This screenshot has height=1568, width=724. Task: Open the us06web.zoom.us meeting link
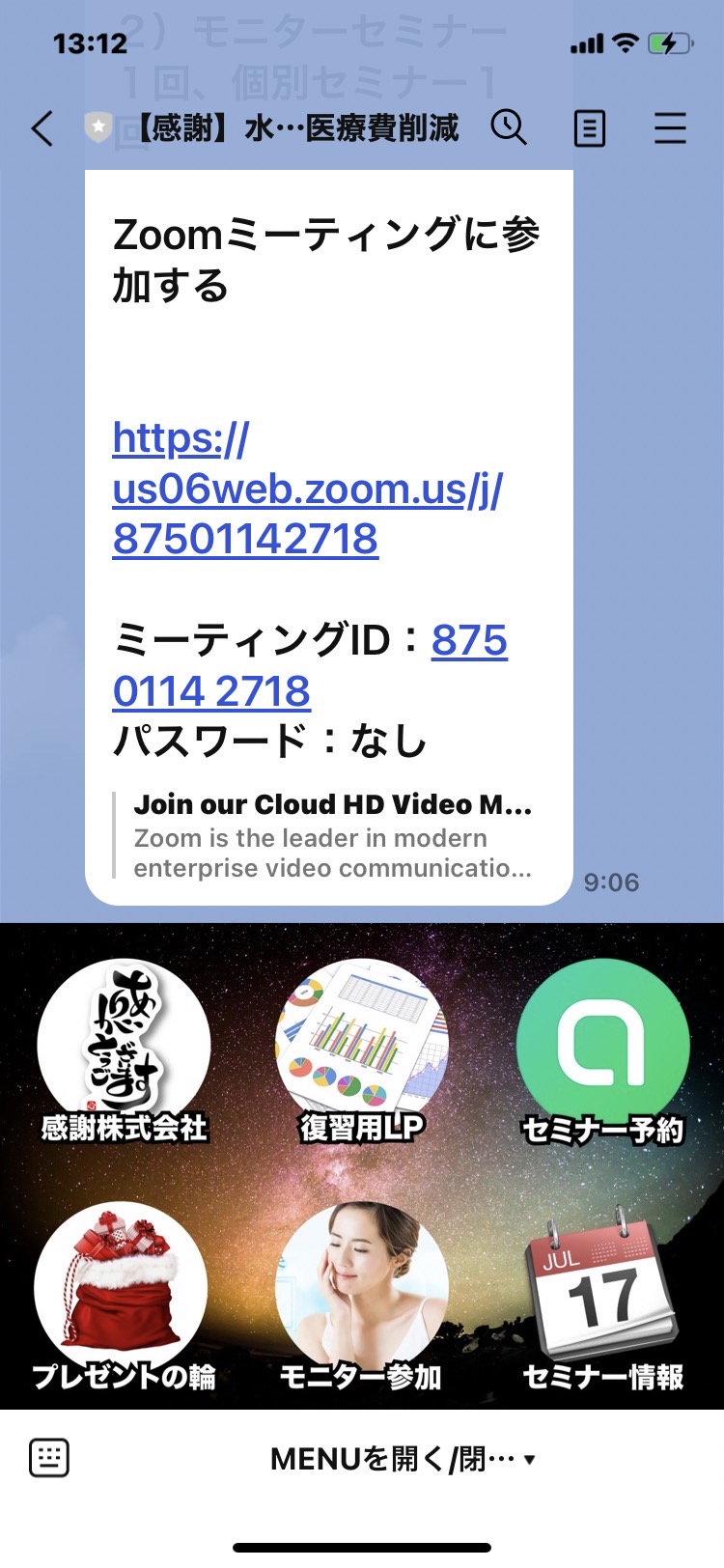[307, 489]
